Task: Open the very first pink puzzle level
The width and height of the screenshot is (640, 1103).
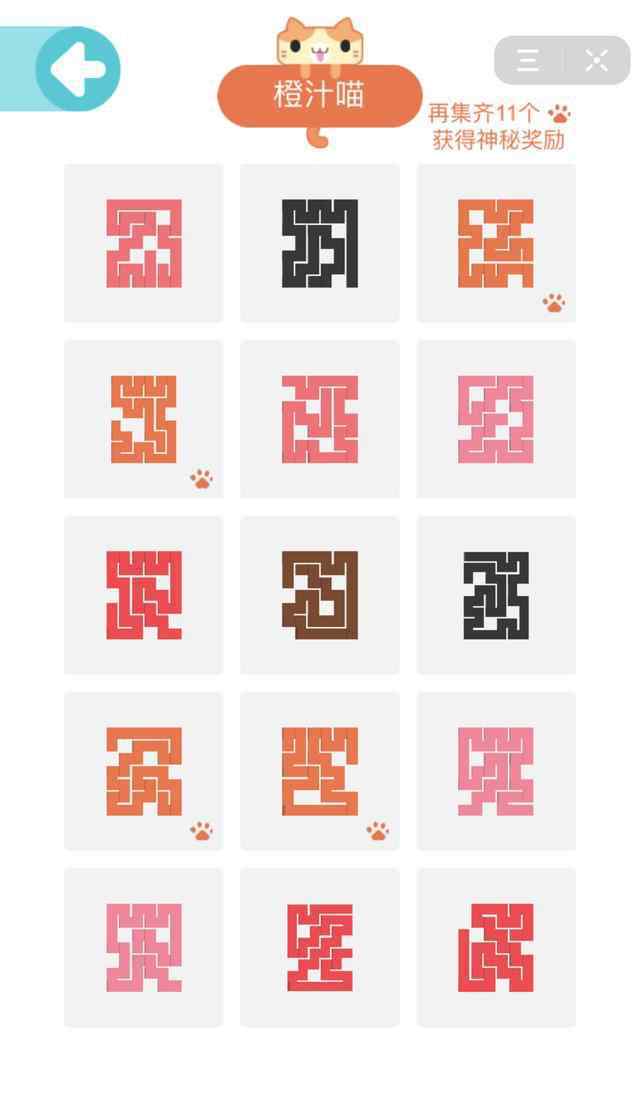Action: (x=143, y=243)
